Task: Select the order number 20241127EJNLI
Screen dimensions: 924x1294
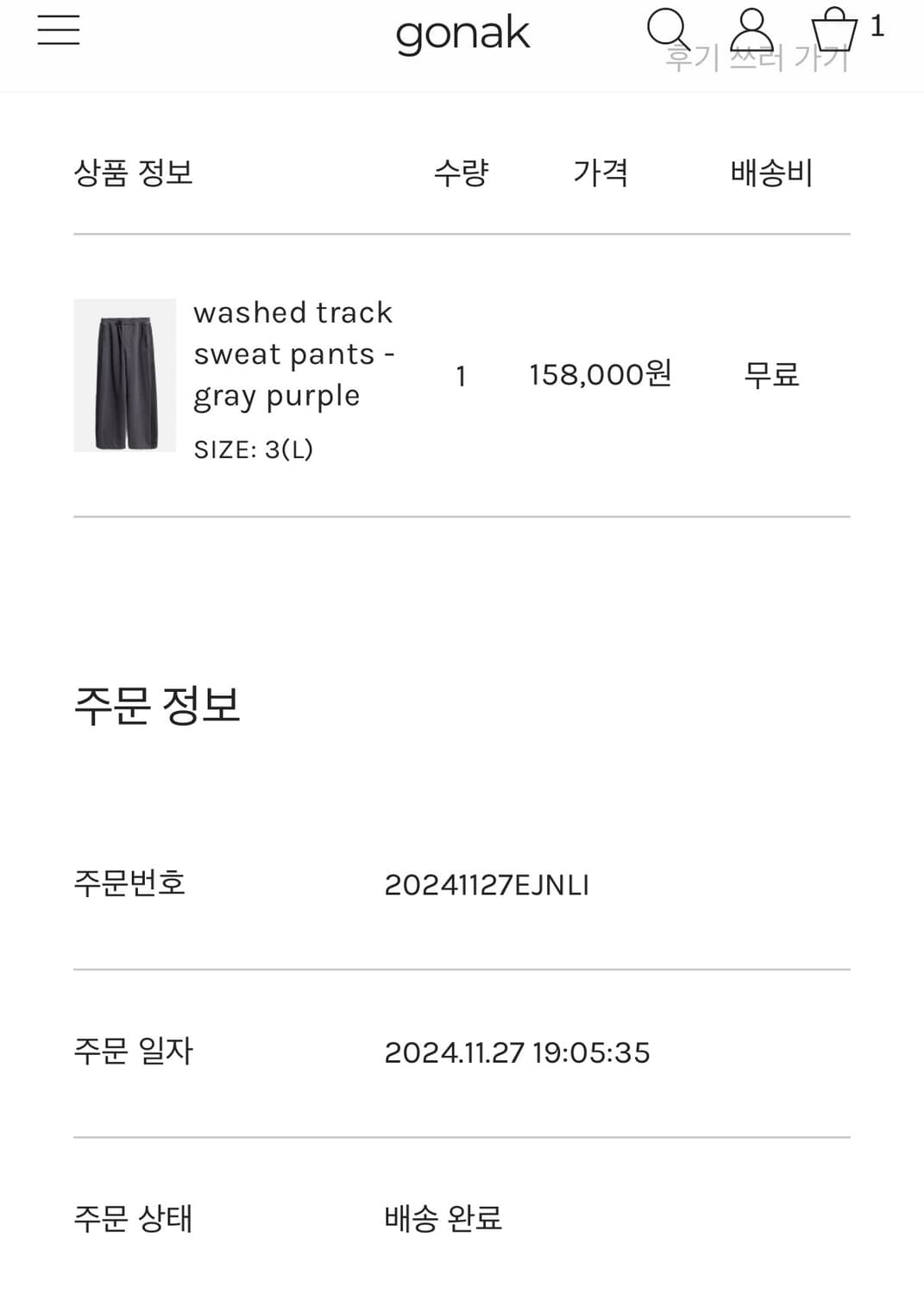Action: click(487, 884)
